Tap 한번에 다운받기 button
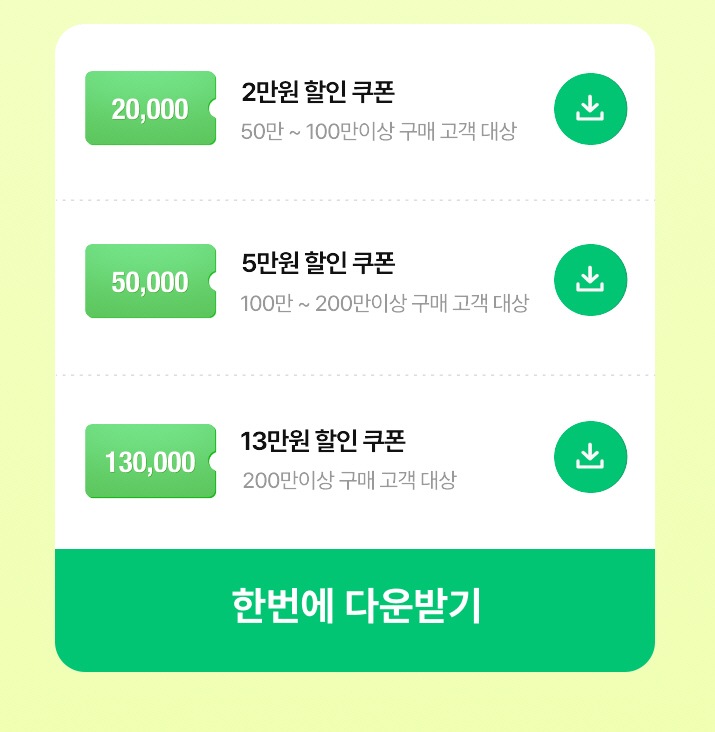This screenshot has height=732, width=715. [355, 608]
